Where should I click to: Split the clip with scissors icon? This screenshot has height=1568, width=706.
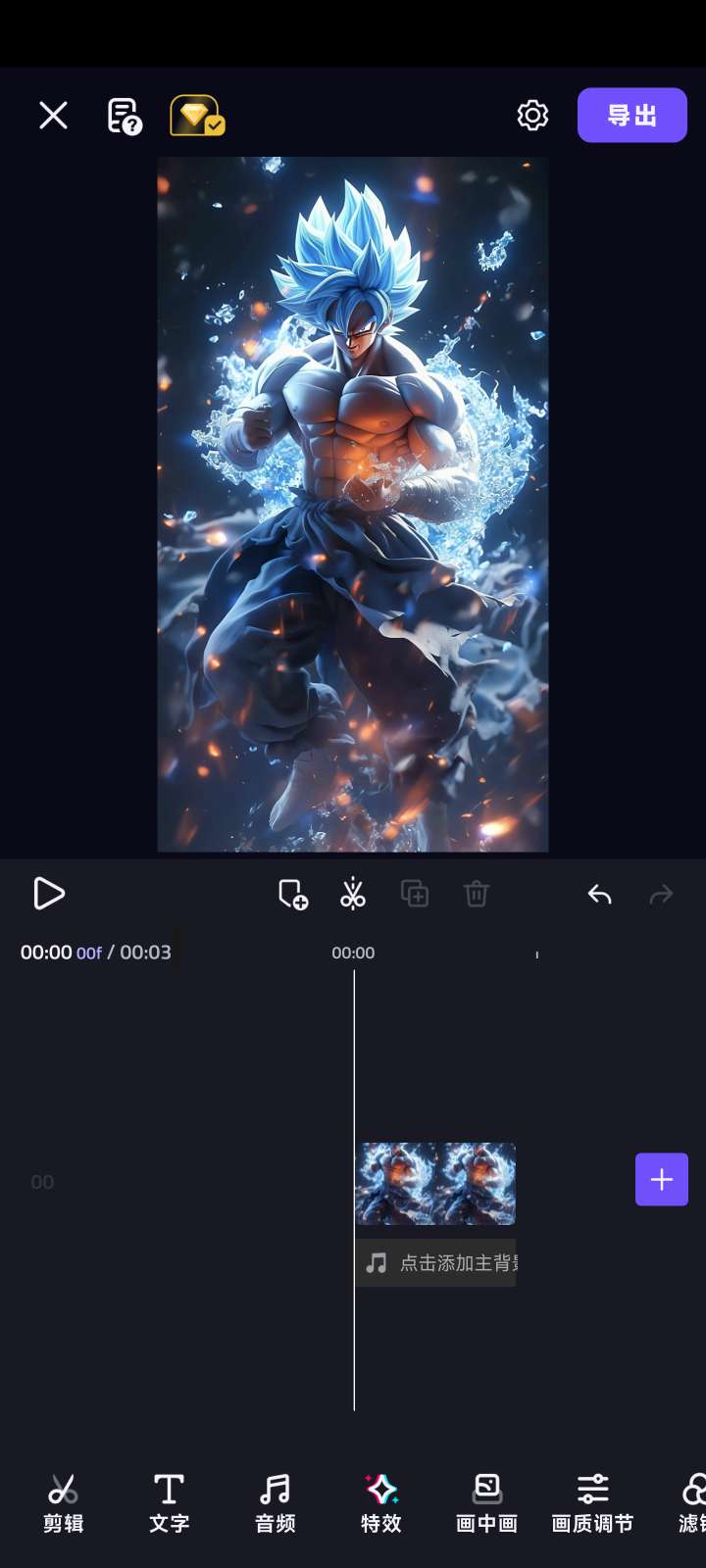pyautogui.click(x=353, y=894)
